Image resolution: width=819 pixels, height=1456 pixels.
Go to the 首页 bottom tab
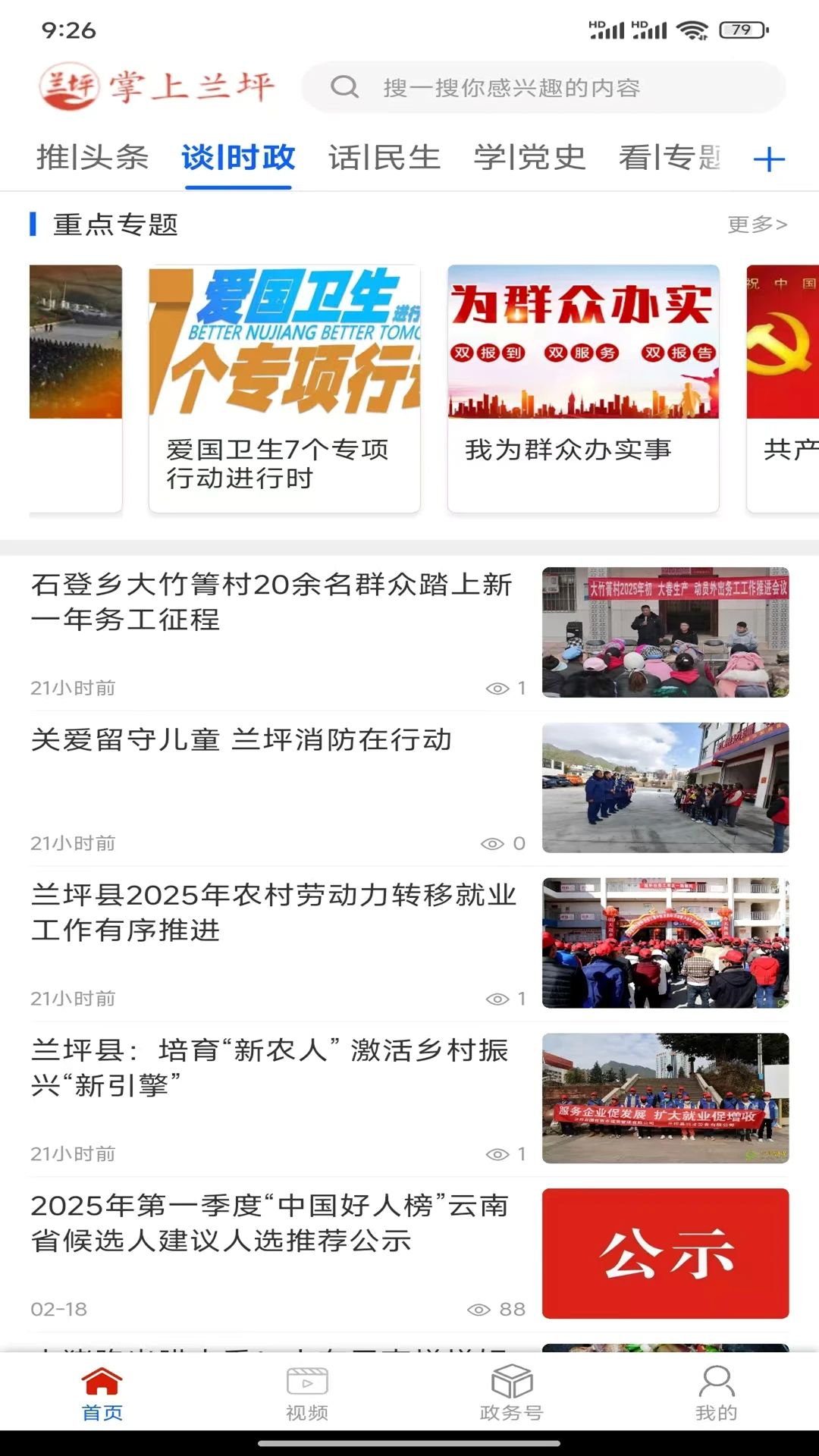coord(102,1393)
